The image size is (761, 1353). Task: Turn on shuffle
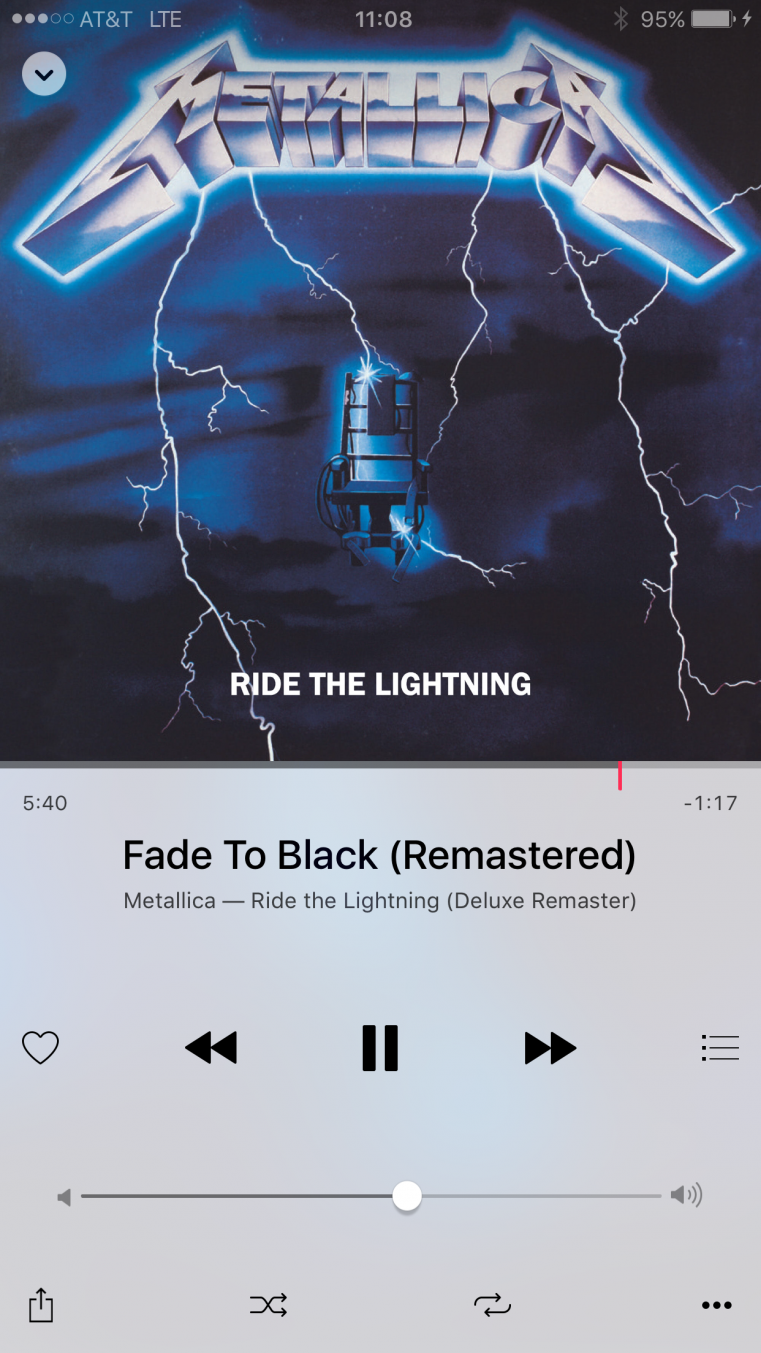(x=268, y=1305)
